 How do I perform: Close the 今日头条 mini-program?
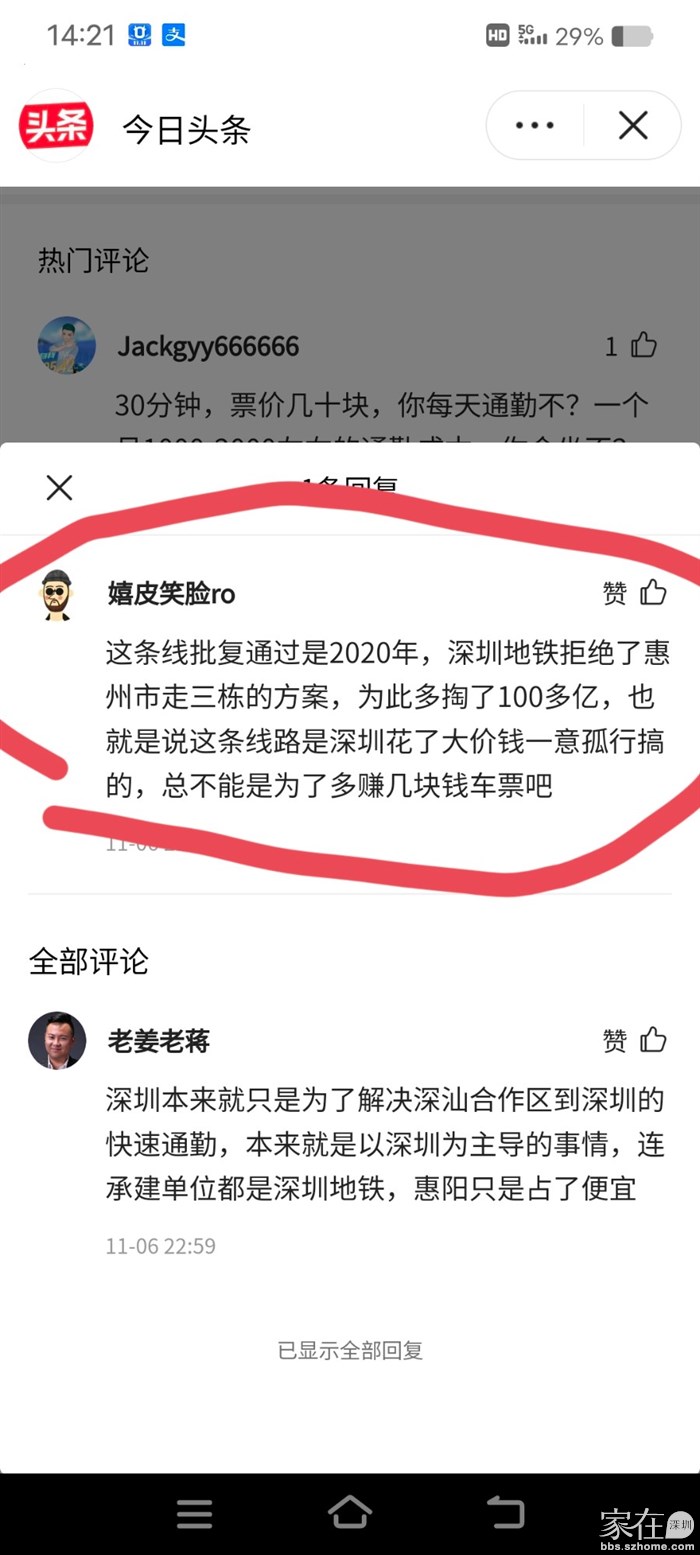(x=633, y=126)
